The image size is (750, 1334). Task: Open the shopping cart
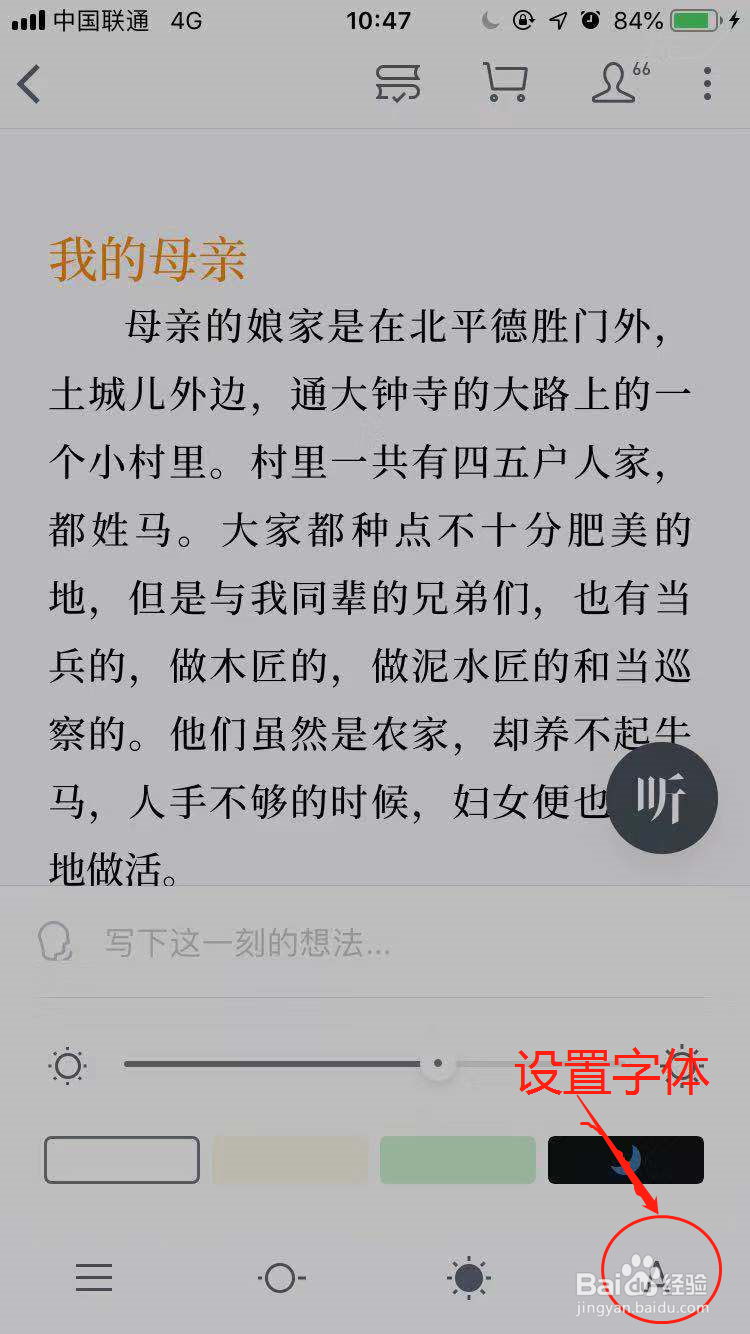tap(505, 84)
